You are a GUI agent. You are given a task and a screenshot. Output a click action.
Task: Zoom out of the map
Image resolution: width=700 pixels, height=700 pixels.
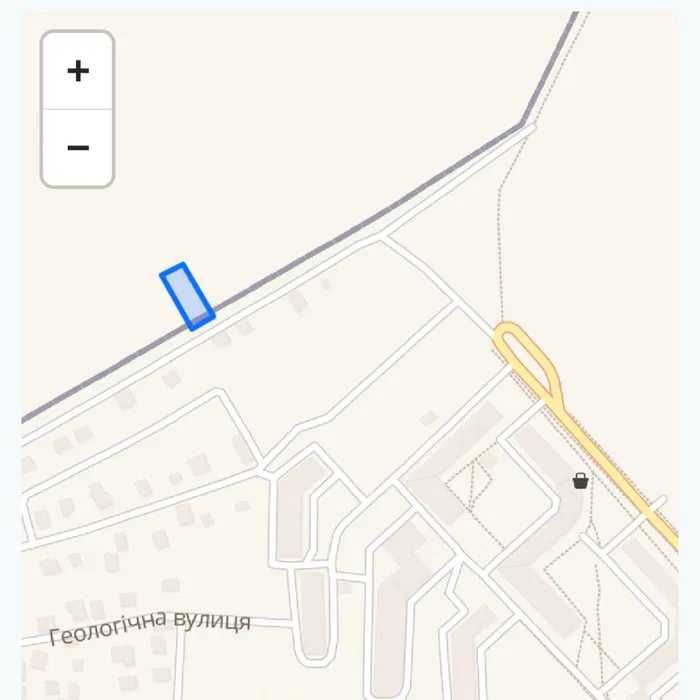[x=77, y=148]
